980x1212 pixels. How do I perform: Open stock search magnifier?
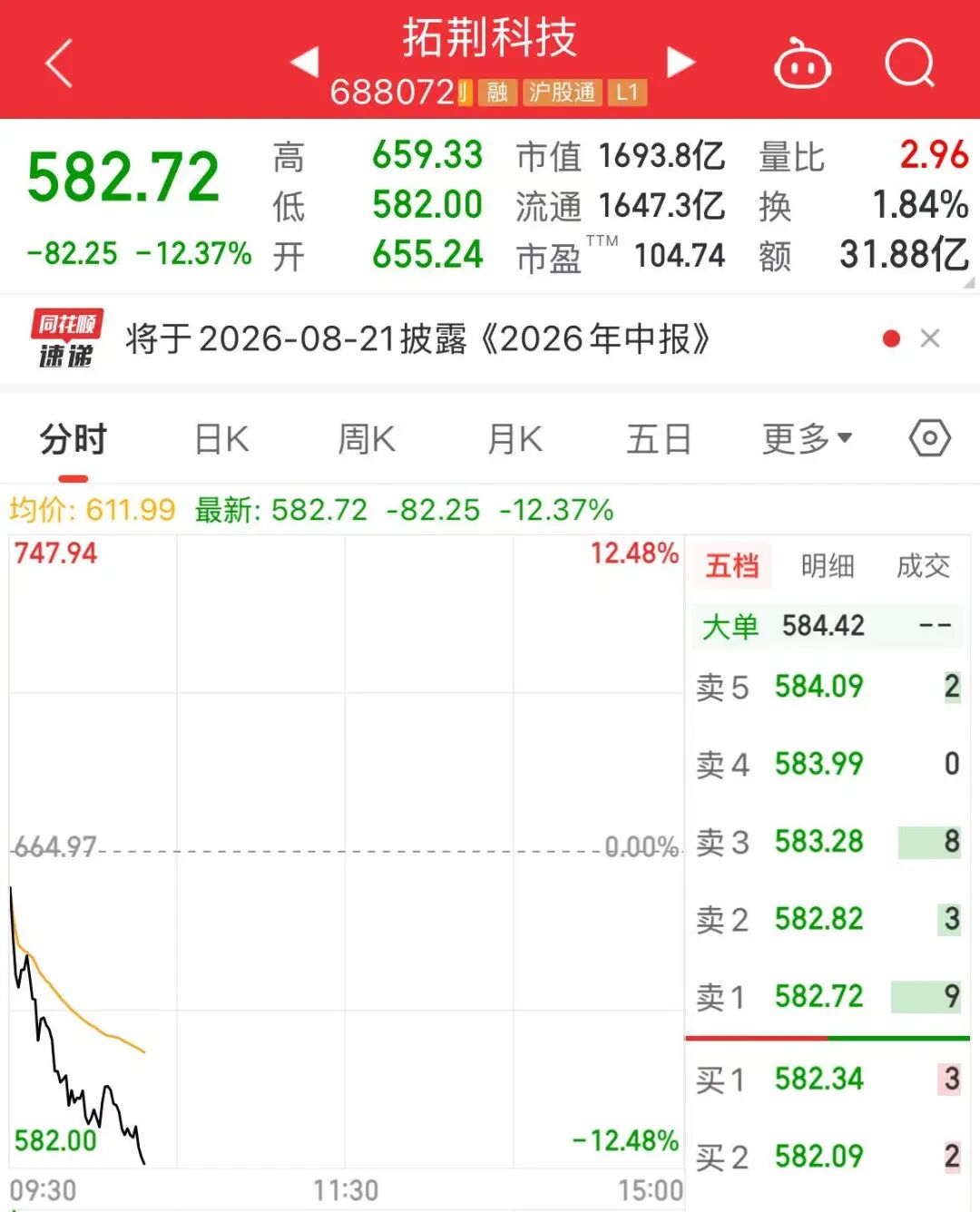pos(909,64)
